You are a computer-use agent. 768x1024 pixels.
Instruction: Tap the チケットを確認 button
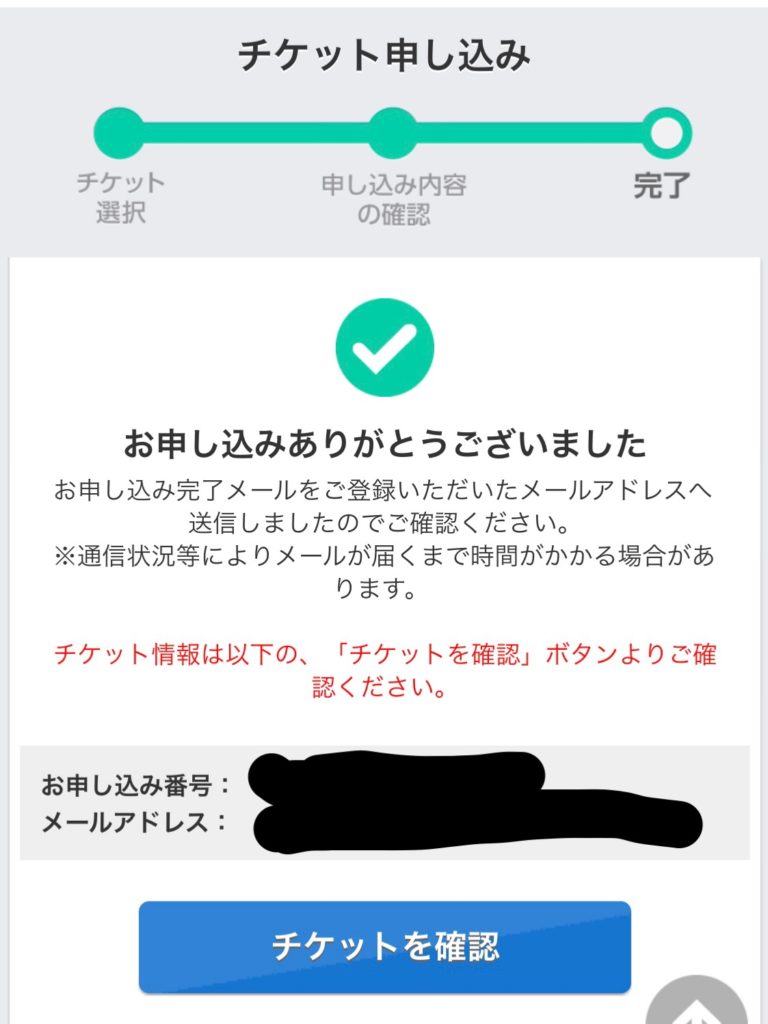coord(384,947)
